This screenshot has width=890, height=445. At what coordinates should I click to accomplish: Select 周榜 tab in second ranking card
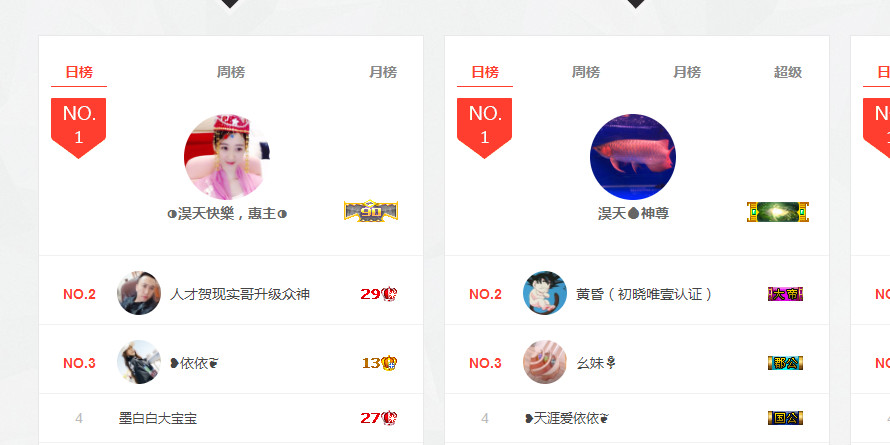[586, 72]
